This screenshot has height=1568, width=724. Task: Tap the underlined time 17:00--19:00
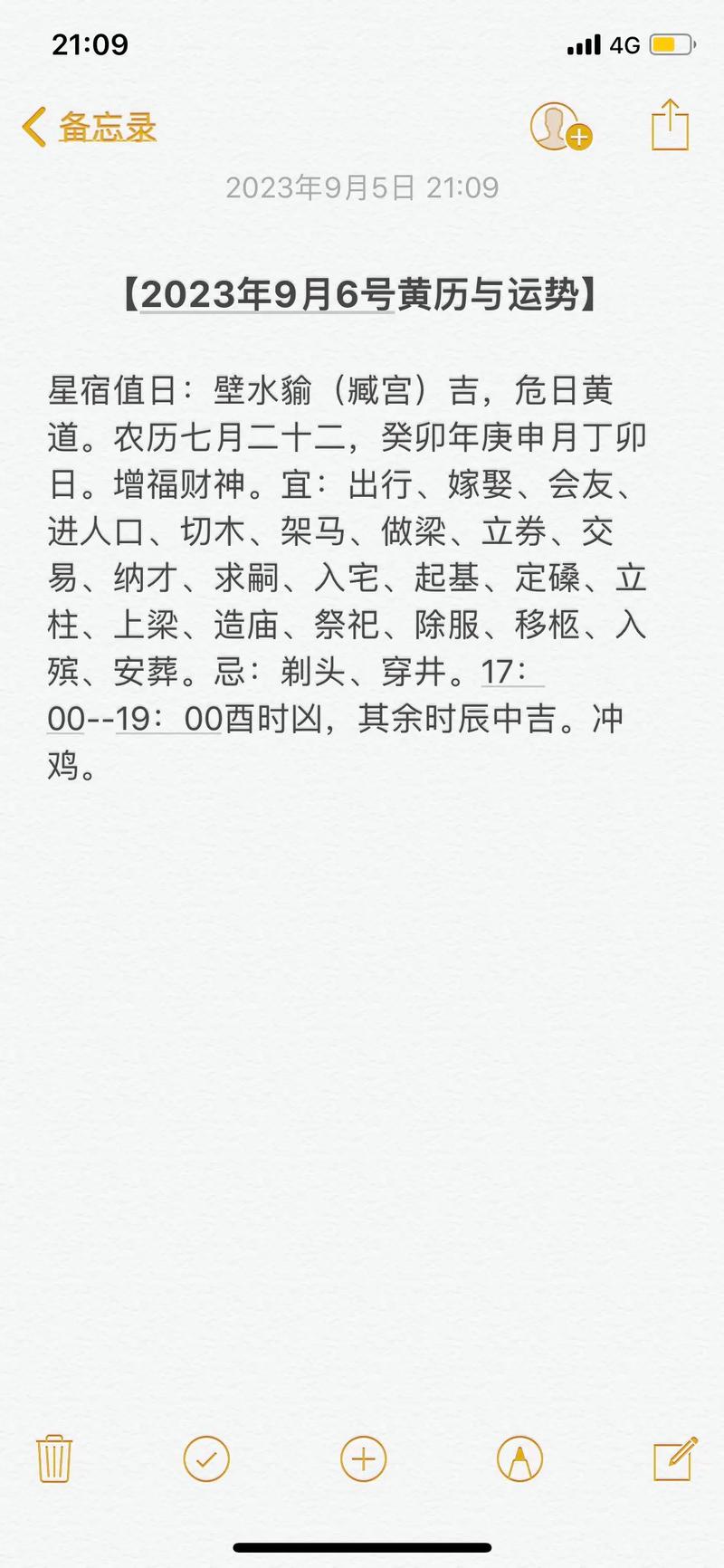coord(136,719)
